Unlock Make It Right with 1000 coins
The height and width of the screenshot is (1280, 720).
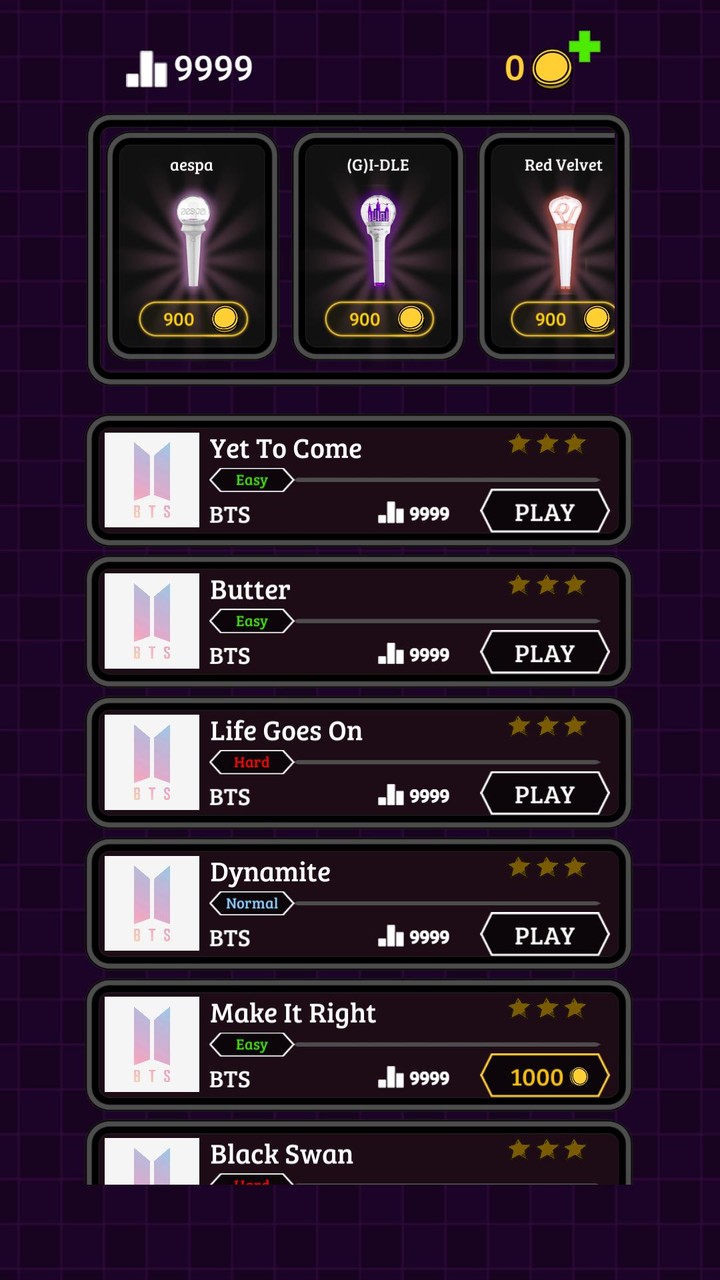[x=545, y=1077]
